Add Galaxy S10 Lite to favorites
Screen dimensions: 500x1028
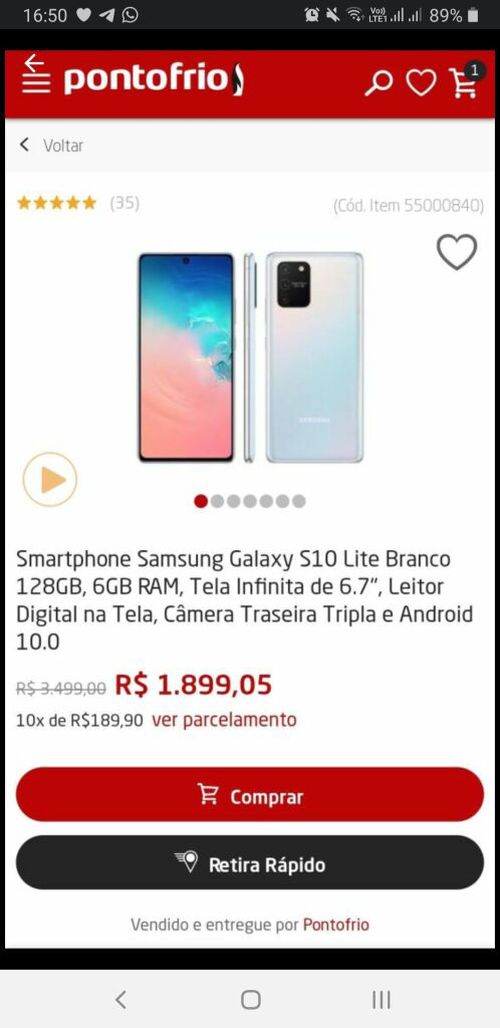click(x=457, y=252)
